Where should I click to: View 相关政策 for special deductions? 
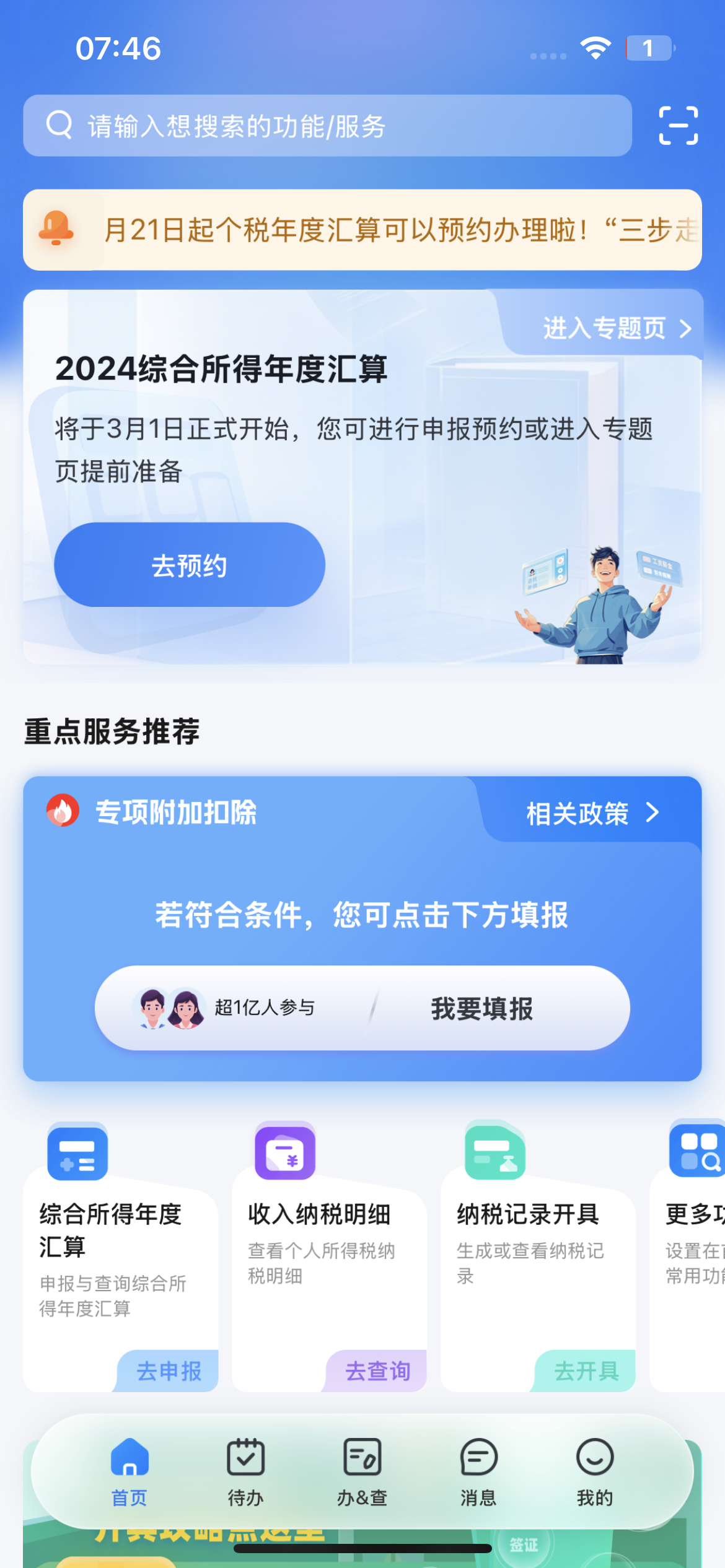(592, 813)
